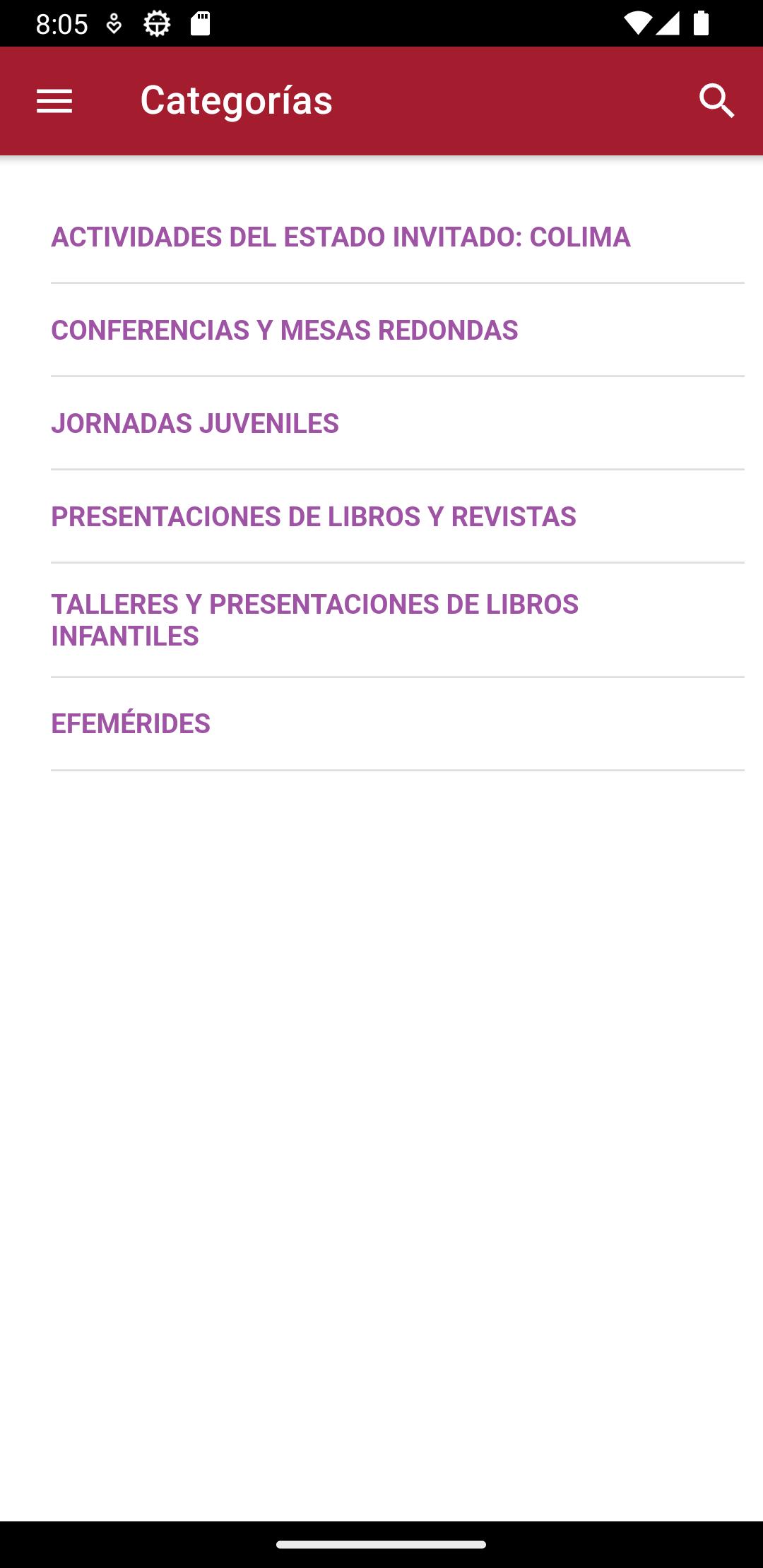Open the navigation drawer menu
The height and width of the screenshot is (1568, 763).
[x=54, y=101]
